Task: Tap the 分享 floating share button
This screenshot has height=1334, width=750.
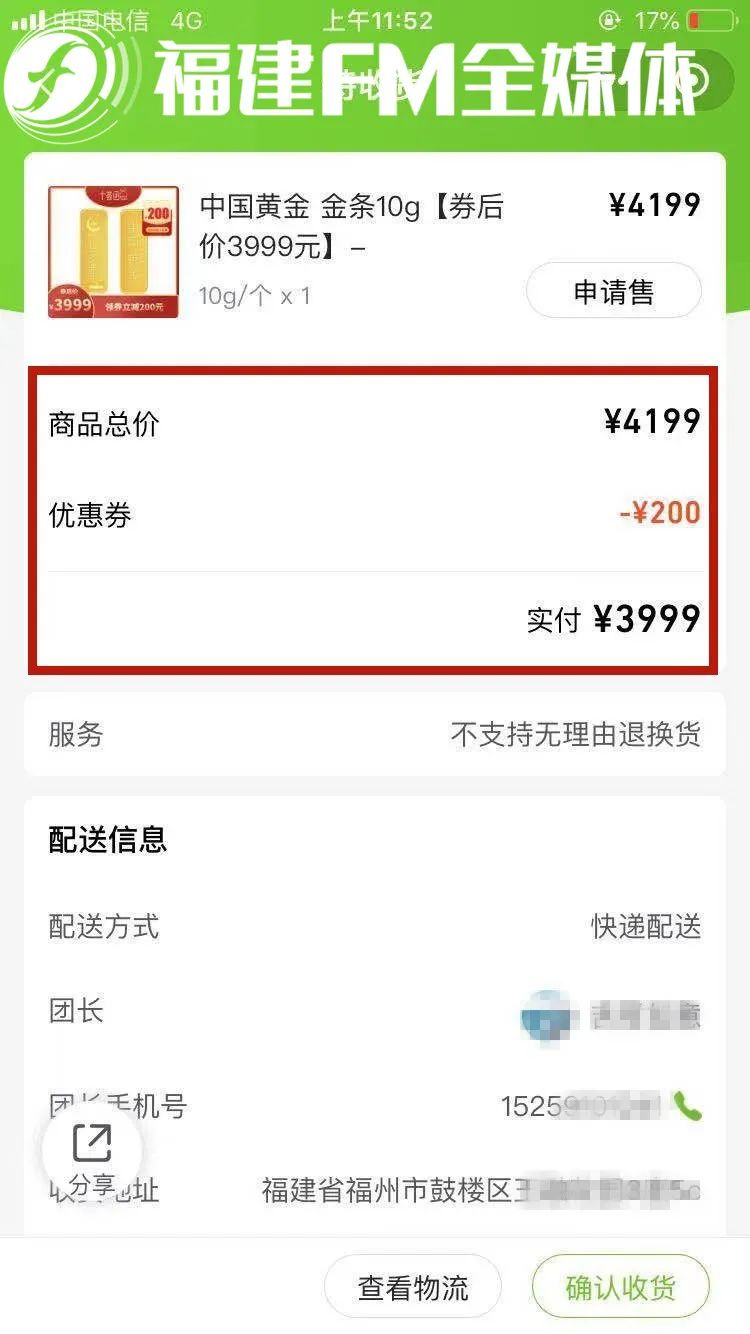Action: click(x=92, y=1153)
